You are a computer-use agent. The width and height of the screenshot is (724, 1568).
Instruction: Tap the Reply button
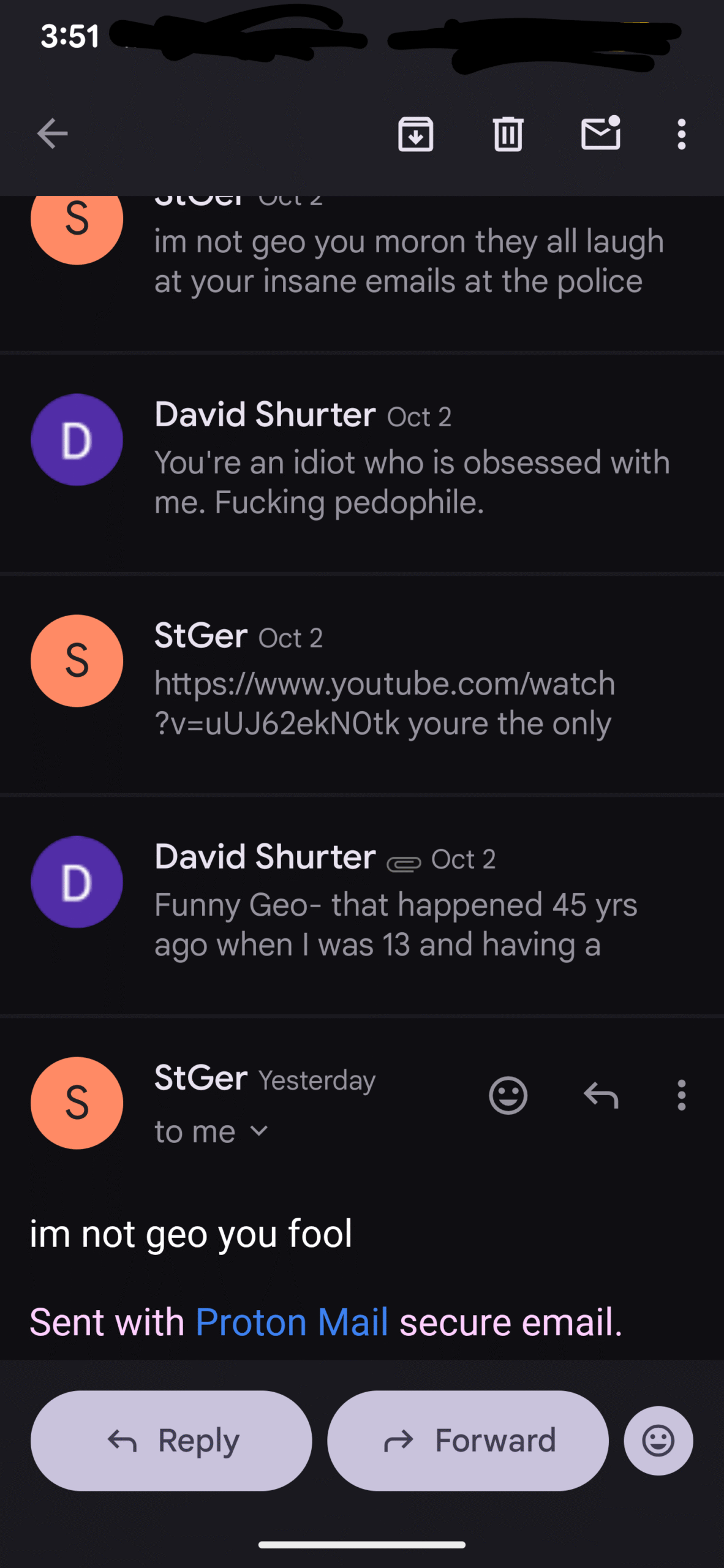pyautogui.click(x=172, y=1441)
